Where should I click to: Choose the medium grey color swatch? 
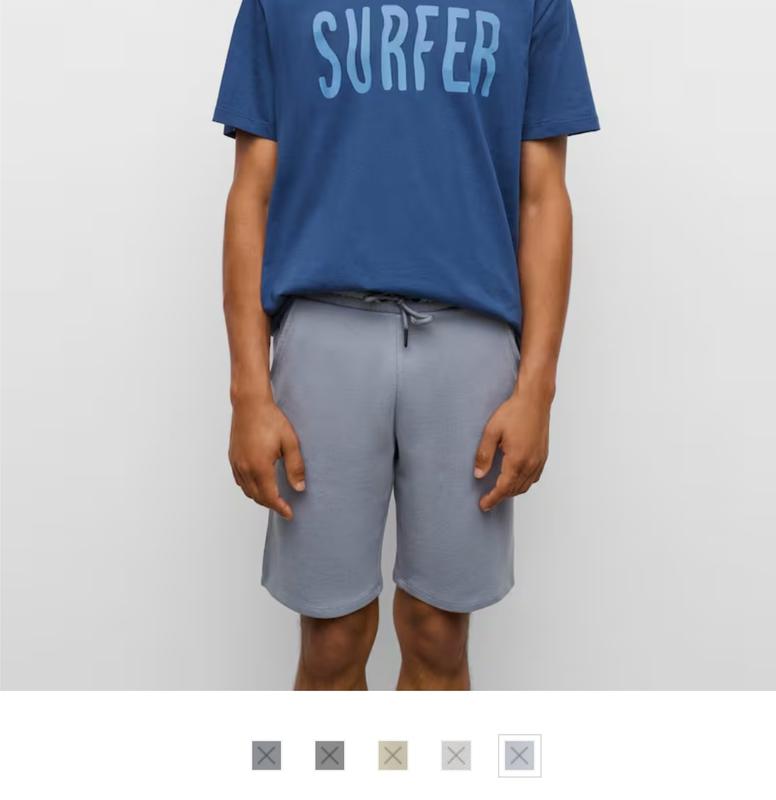(330, 756)
